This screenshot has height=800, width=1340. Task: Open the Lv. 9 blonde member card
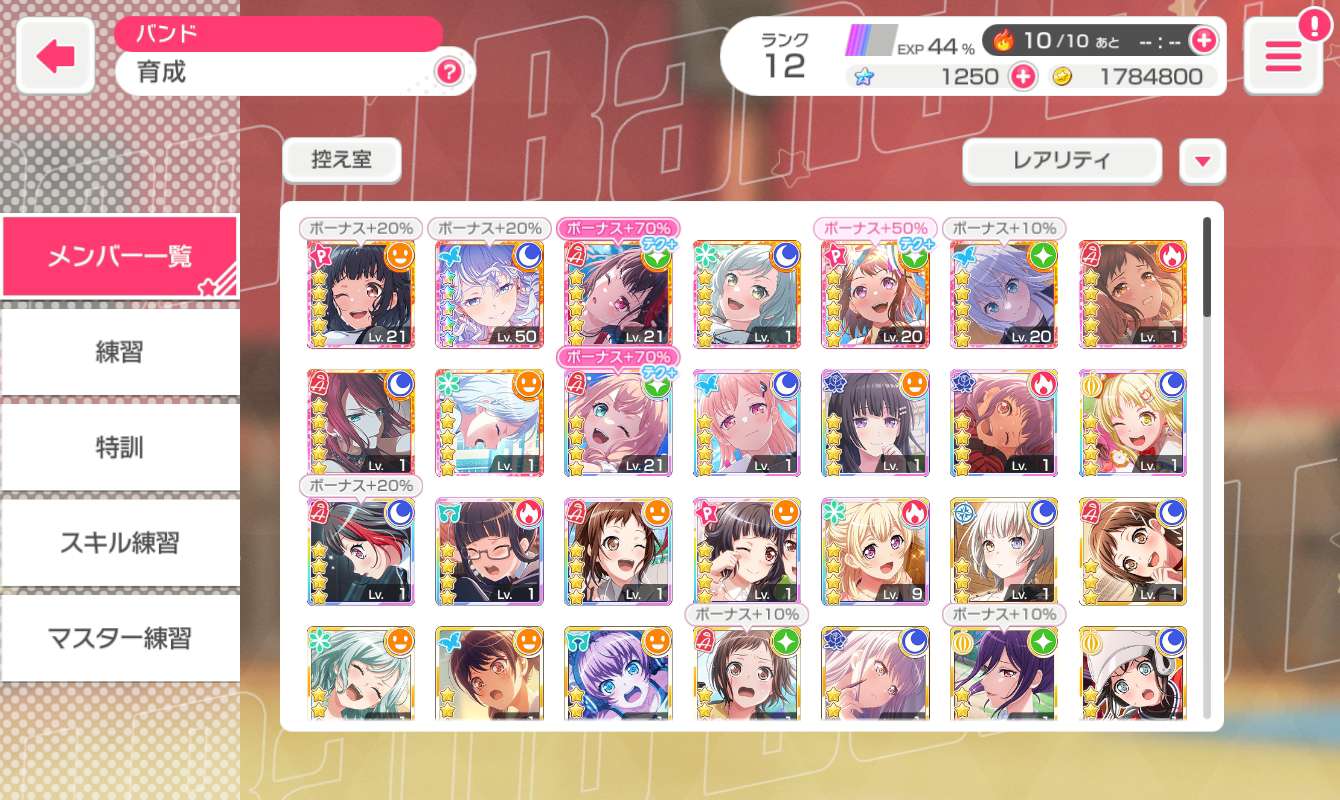(x=875, y=552)
